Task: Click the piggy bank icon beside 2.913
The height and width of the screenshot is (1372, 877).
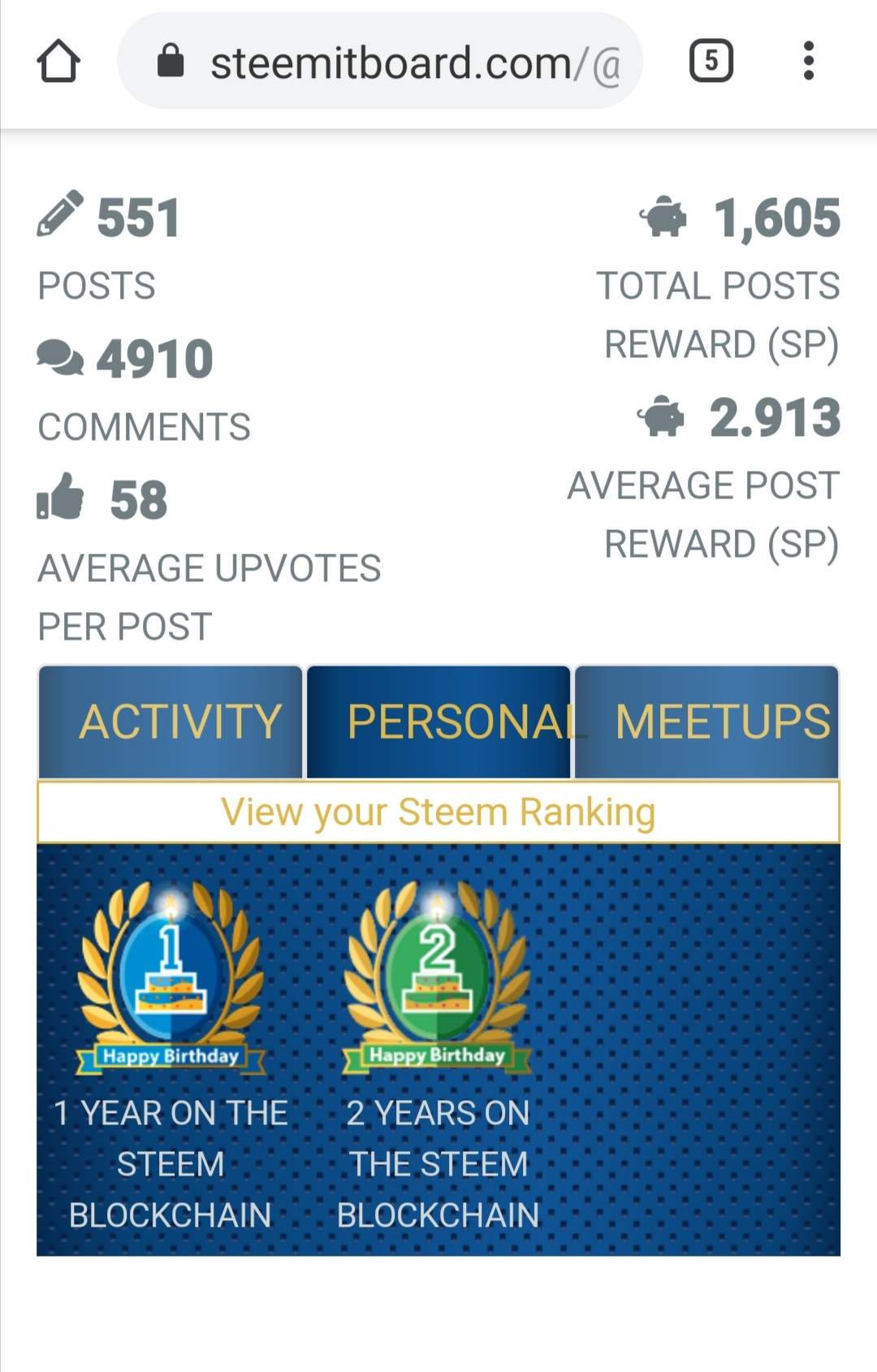Action: coord(659,416)
